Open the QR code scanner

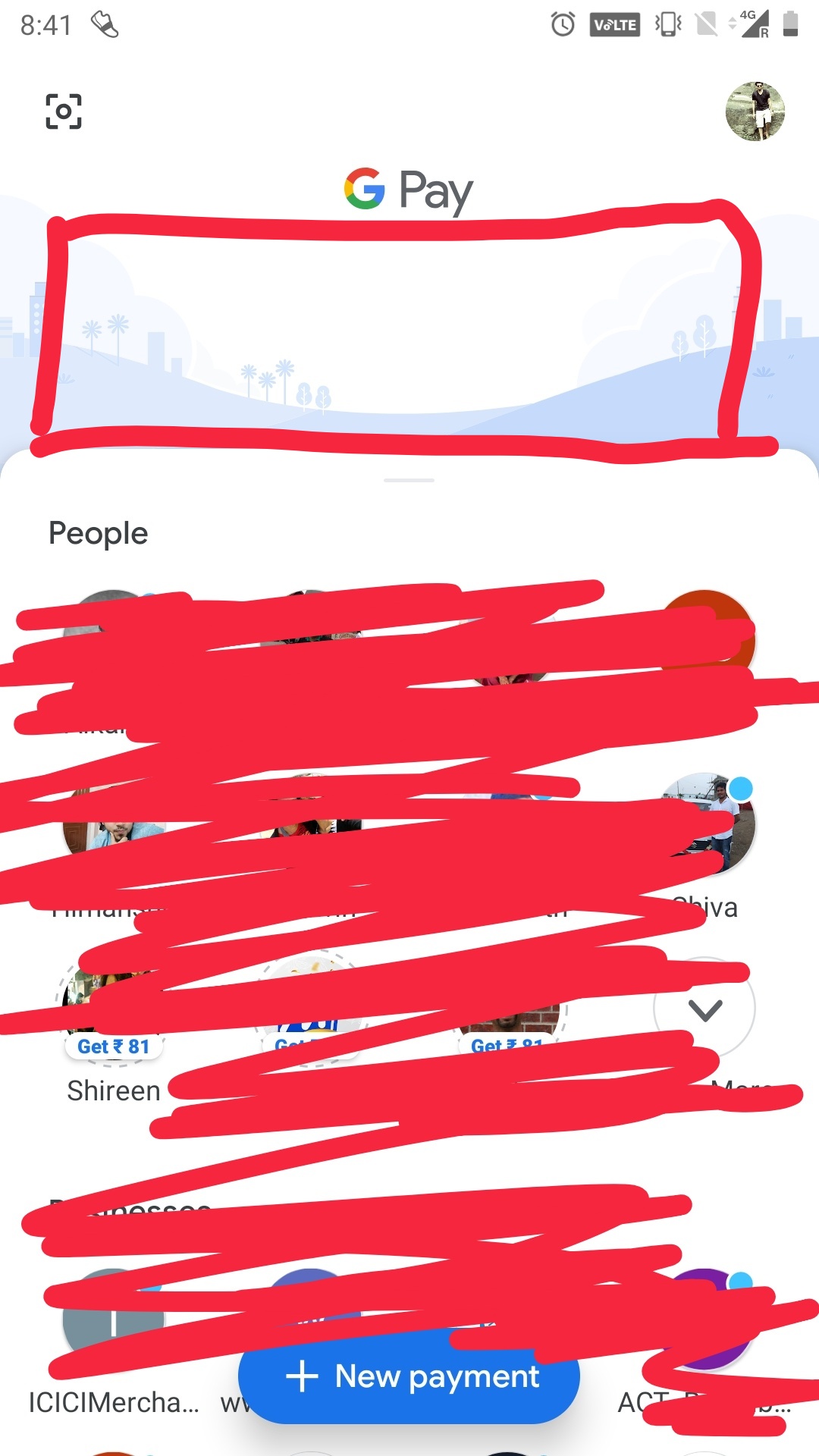pos(64,111)
